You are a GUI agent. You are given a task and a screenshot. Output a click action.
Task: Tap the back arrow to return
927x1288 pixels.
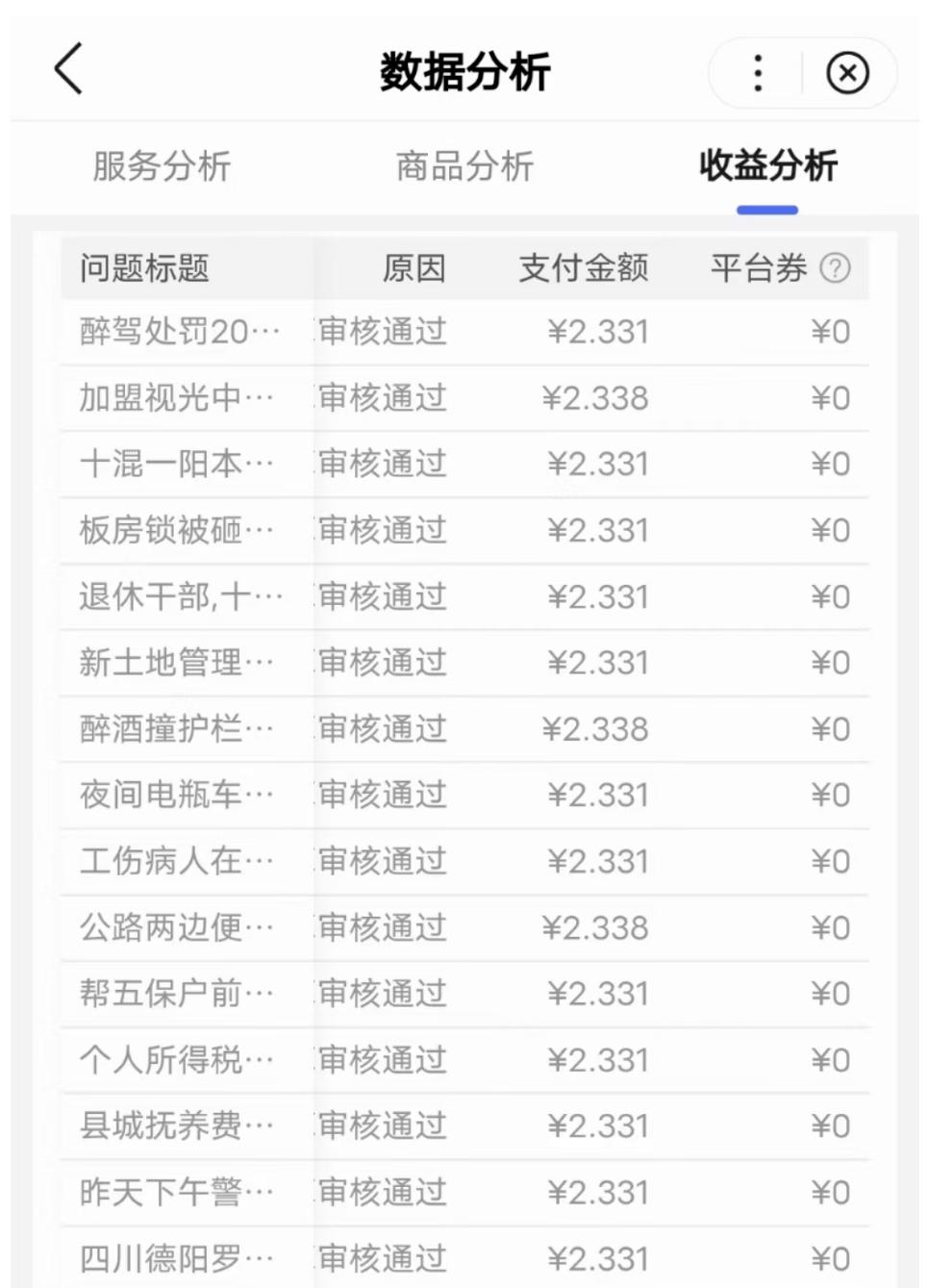[69, 71]
